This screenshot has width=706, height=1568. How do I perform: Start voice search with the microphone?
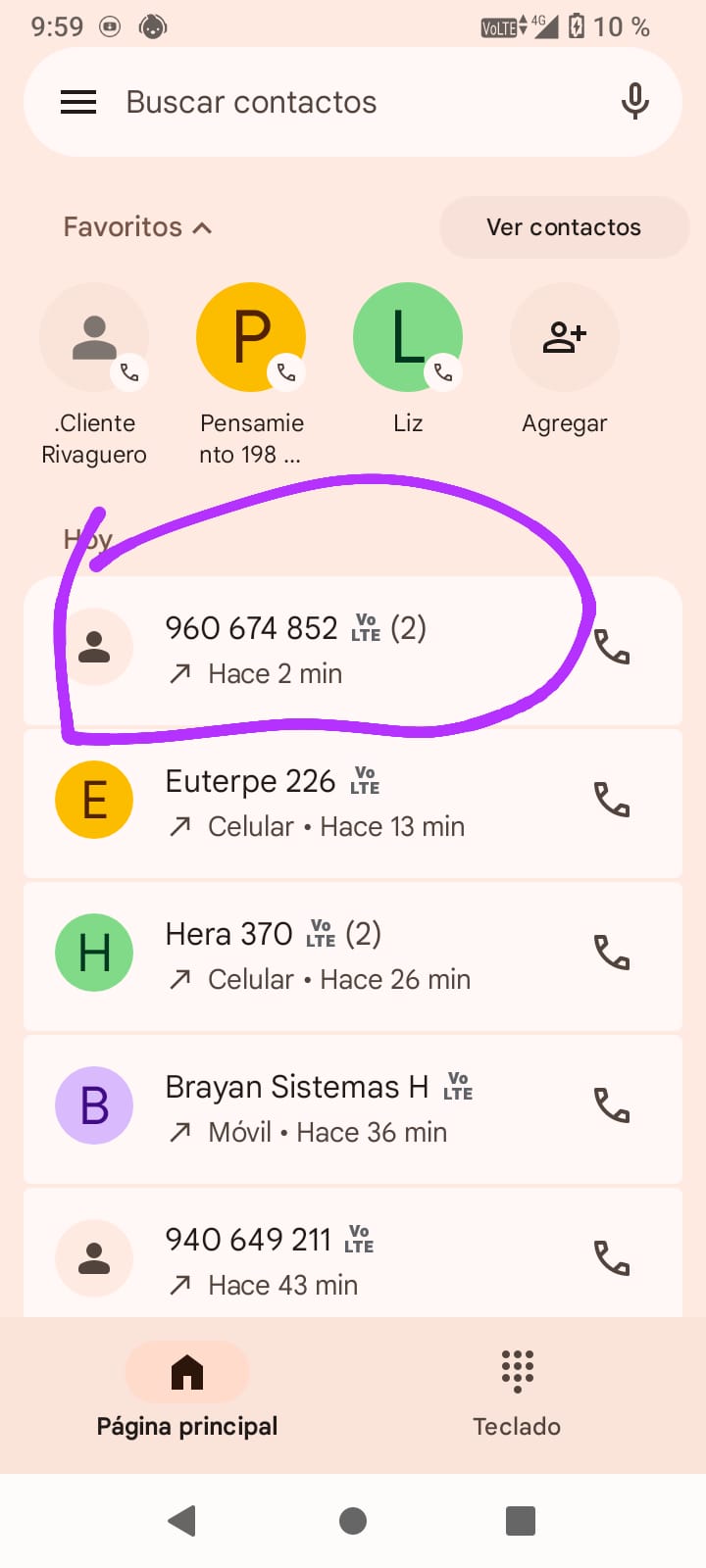click(635, 102)
